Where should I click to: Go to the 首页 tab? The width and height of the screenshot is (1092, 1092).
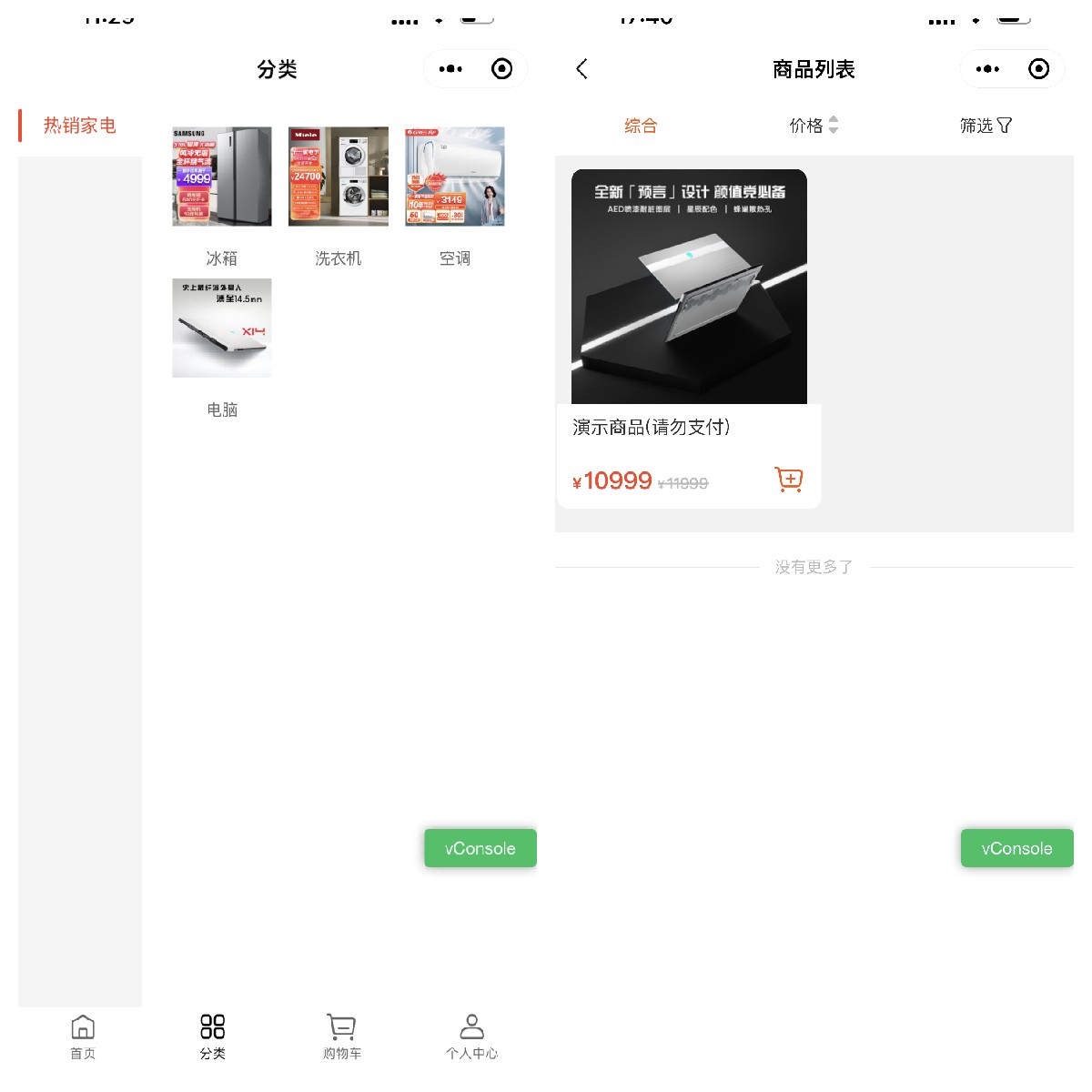point(83,1036)
